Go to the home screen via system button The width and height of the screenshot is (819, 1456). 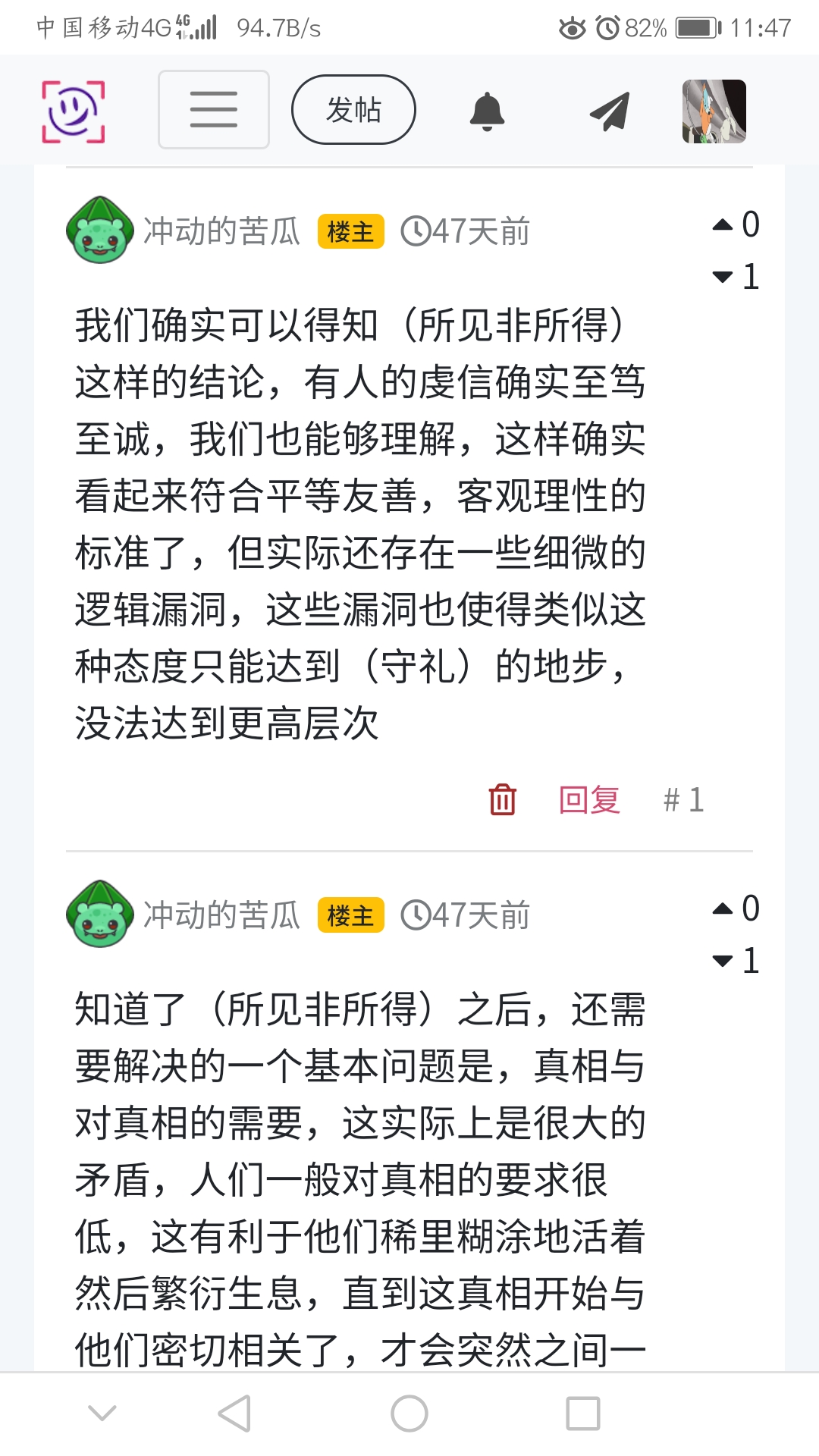[409, 1414]
